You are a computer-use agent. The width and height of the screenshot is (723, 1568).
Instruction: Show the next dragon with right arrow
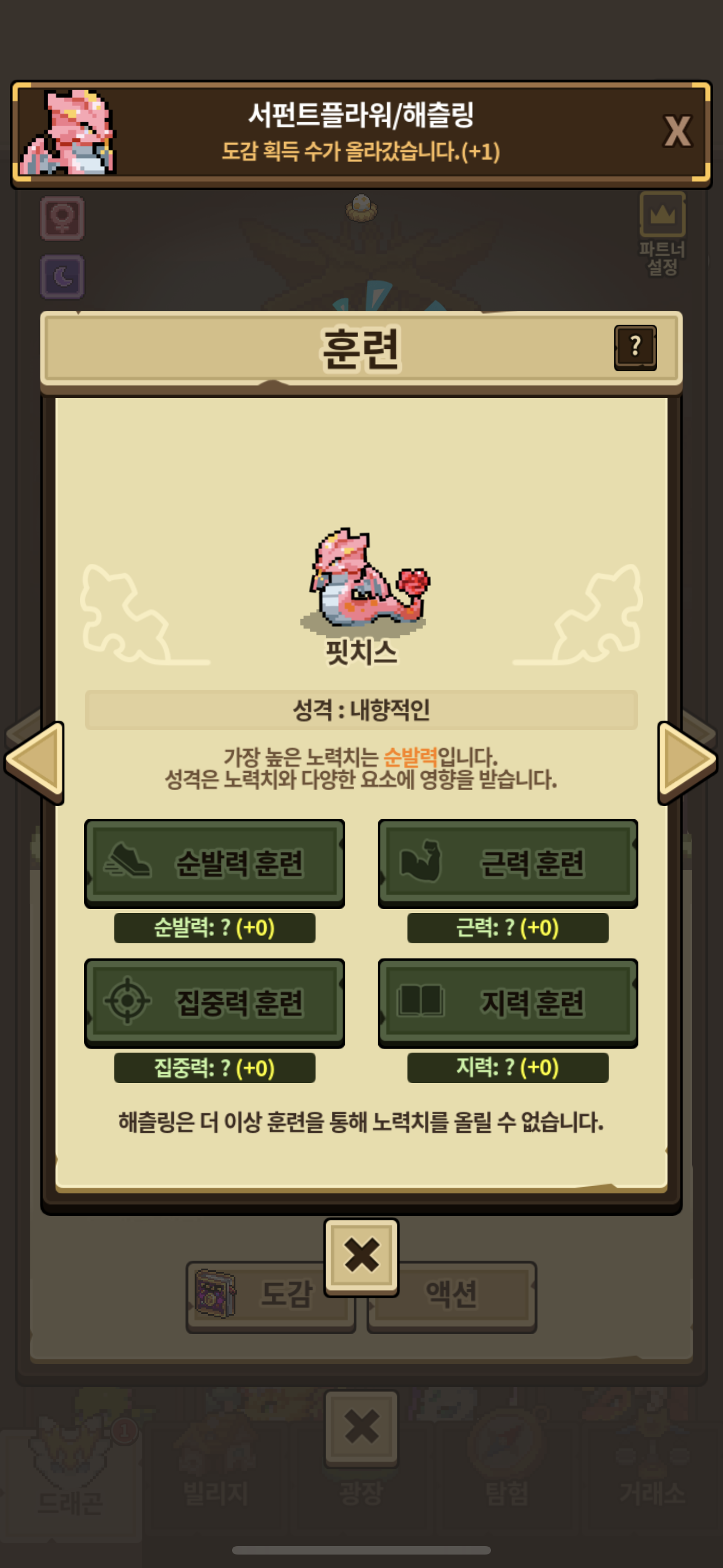point(687,760)
